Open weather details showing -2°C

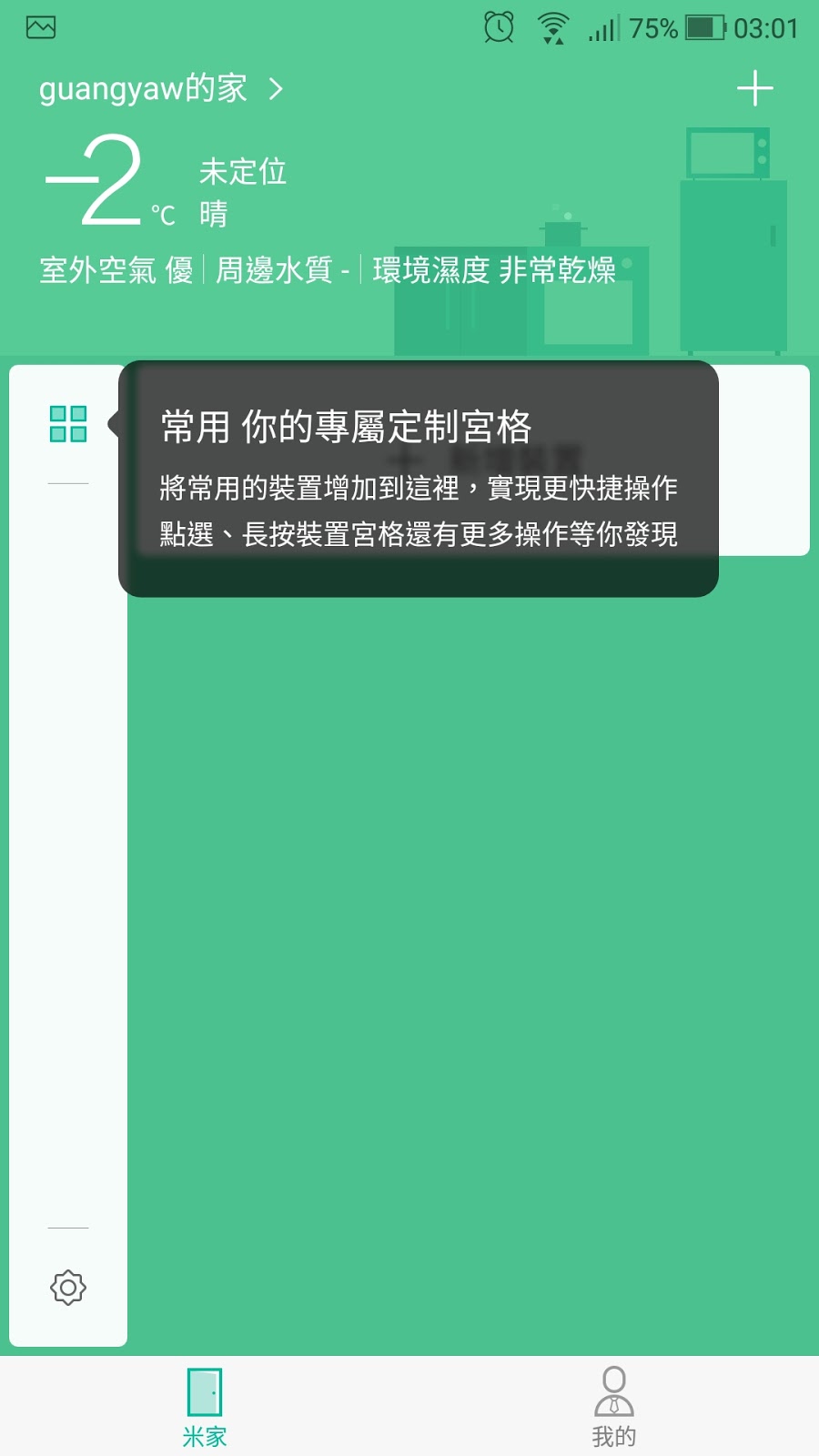(109, 182)
